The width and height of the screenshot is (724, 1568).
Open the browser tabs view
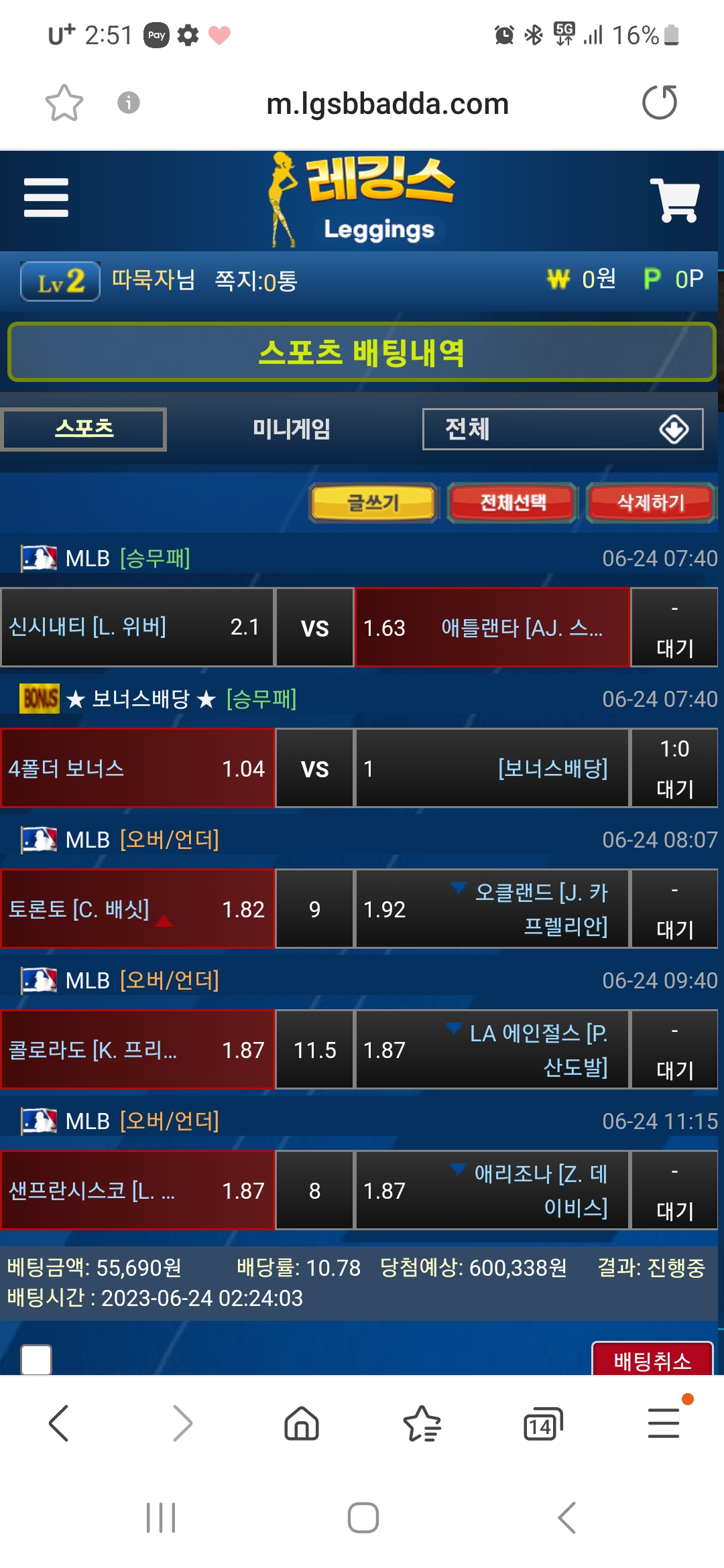[542, 1423]
